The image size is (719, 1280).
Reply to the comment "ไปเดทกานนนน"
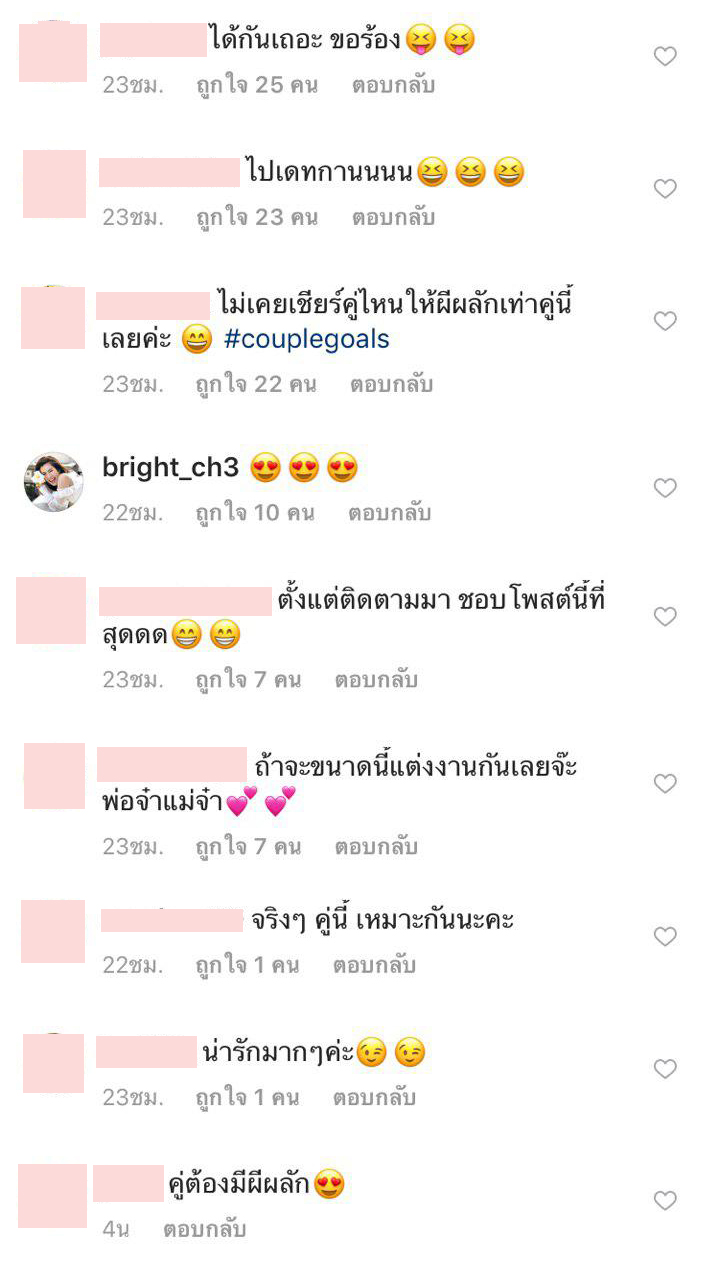[x=393, y=217]
